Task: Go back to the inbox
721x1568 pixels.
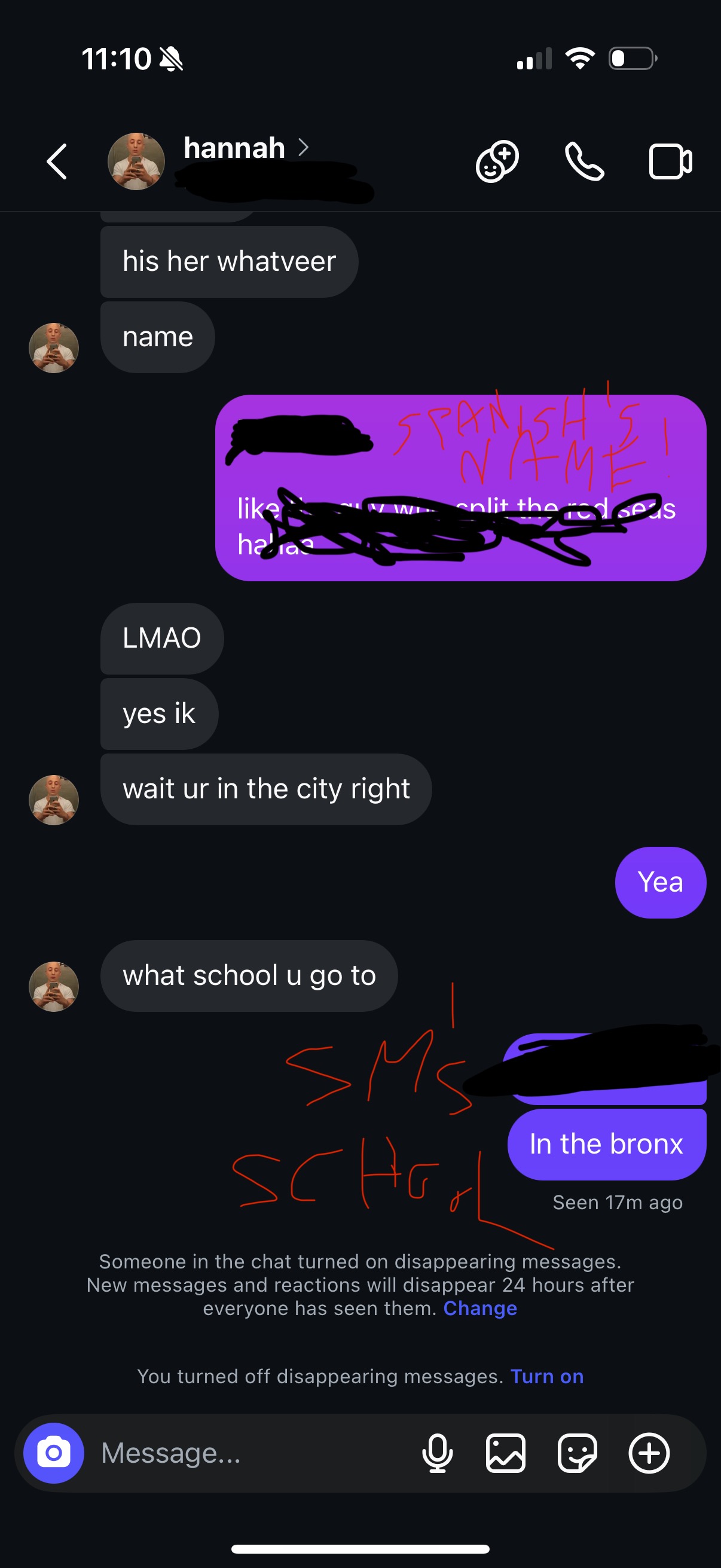Action: [x=57, y=162]
